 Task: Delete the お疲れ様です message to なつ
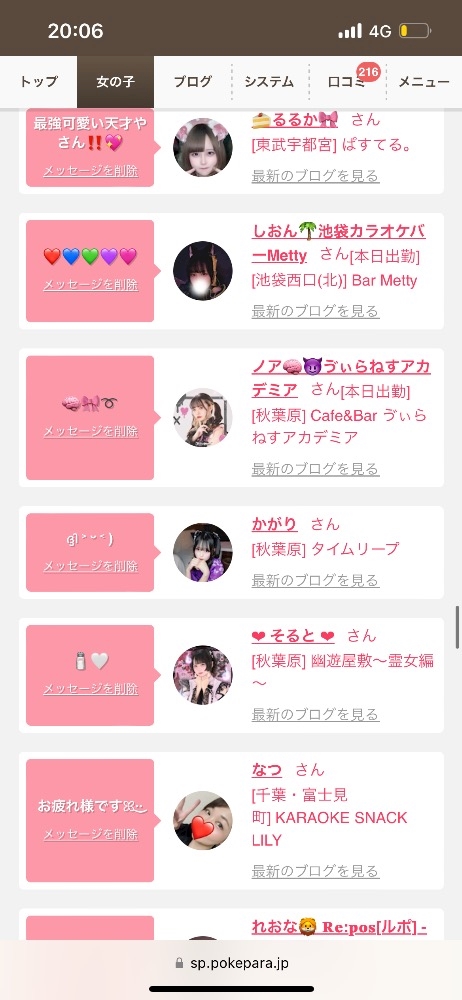pyautogui.click(x=91, y=835)
